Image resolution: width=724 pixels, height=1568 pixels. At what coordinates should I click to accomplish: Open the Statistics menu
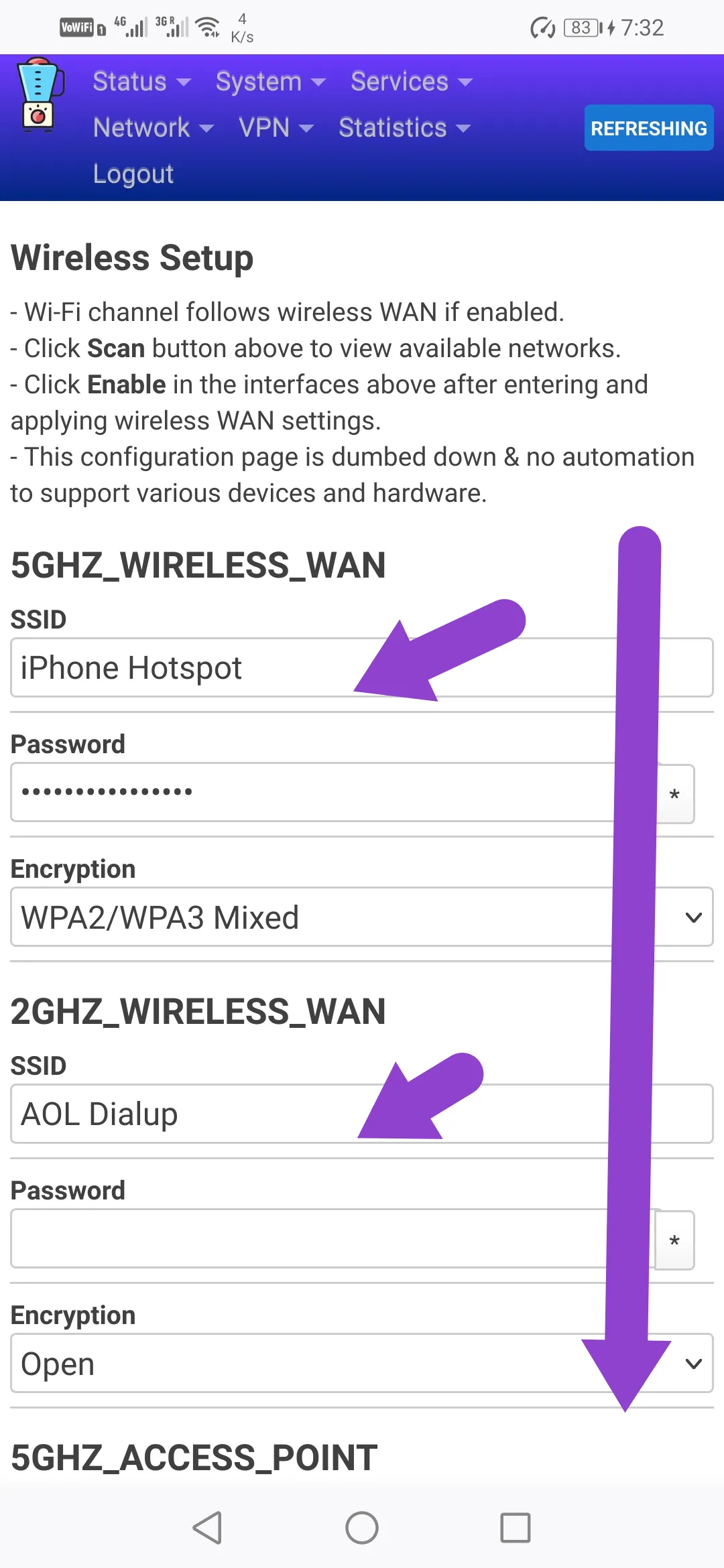(405, 127)
